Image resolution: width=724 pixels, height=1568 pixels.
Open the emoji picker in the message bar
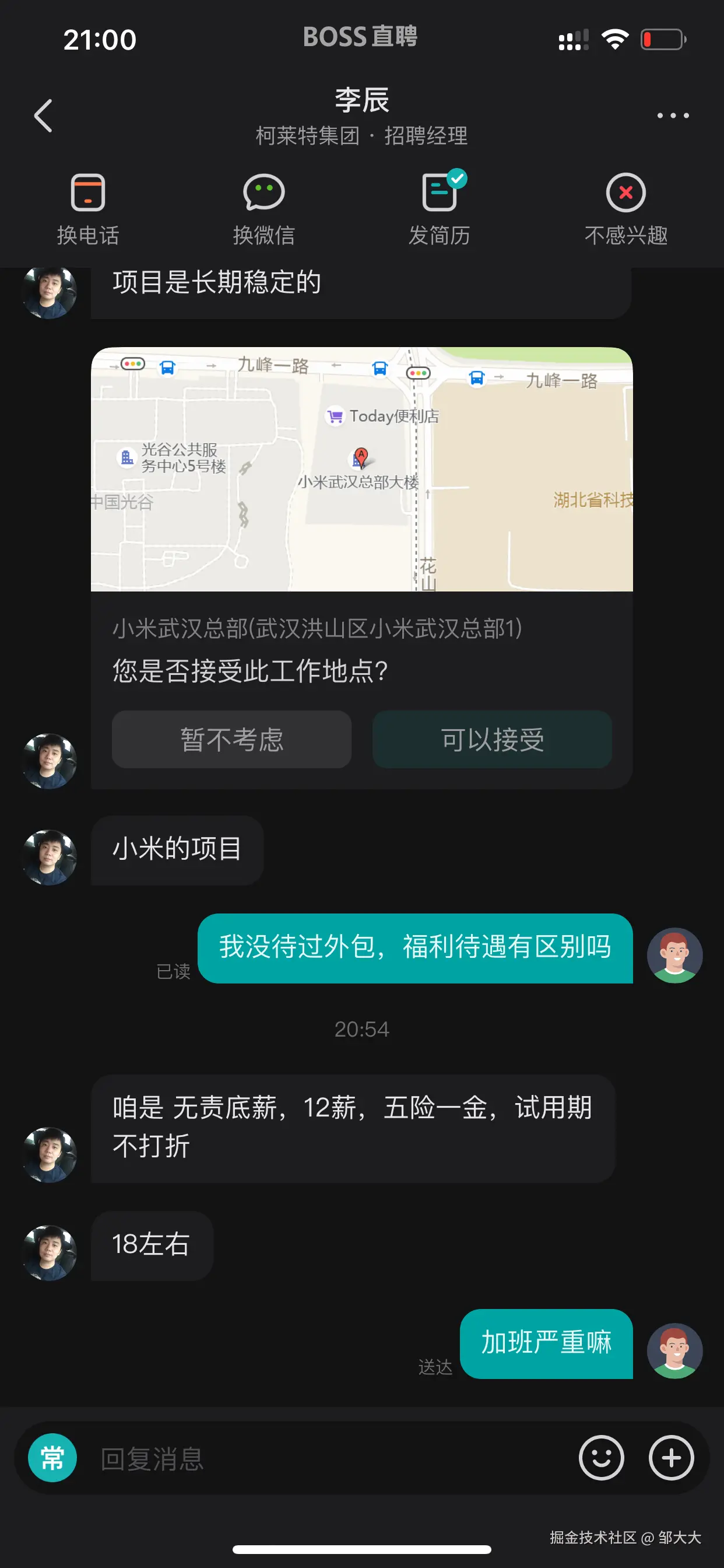pyautogui.click(x=602, y=1458)
